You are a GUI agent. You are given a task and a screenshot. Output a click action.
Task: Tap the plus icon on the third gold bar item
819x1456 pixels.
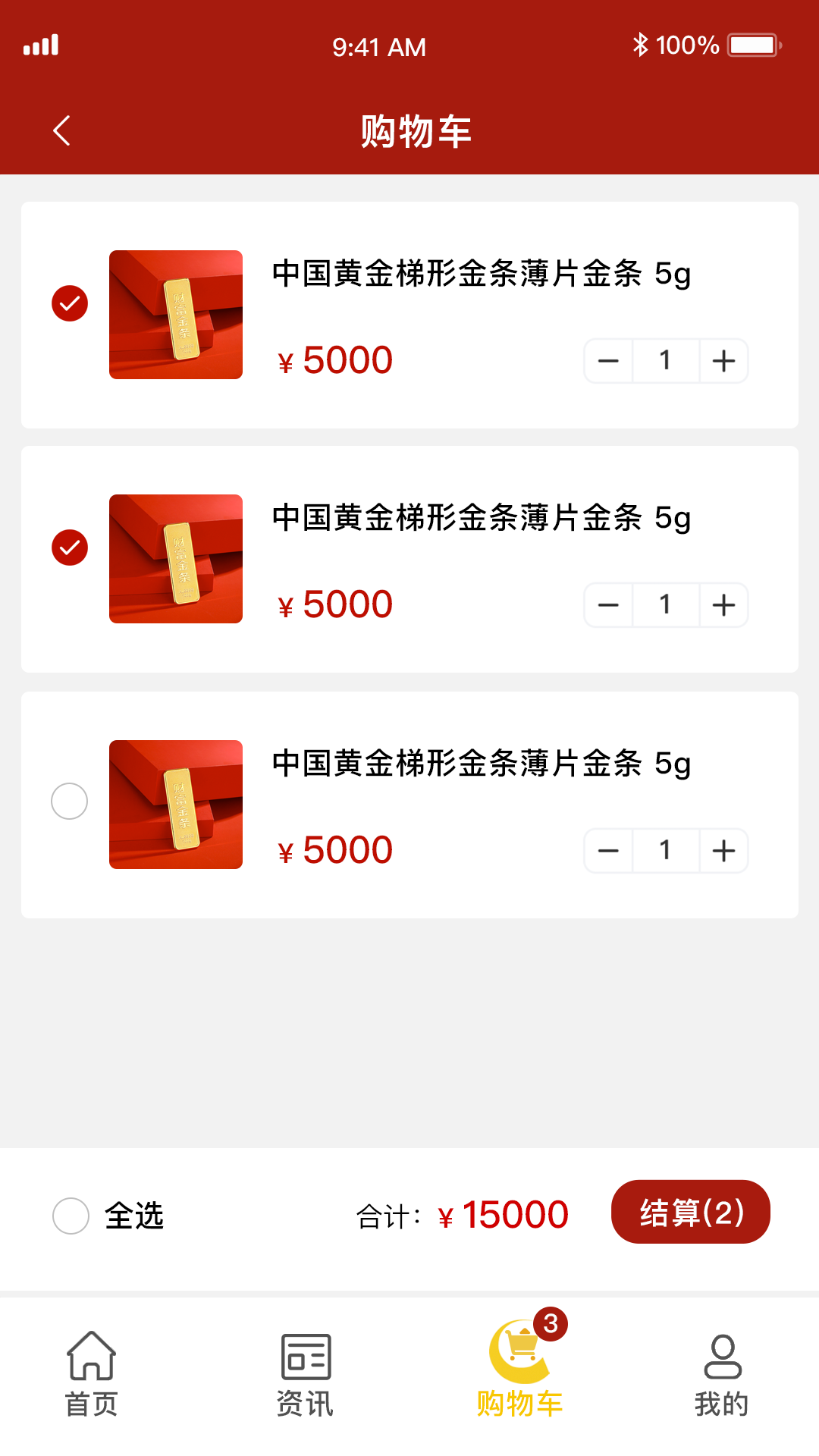[723, 850]
